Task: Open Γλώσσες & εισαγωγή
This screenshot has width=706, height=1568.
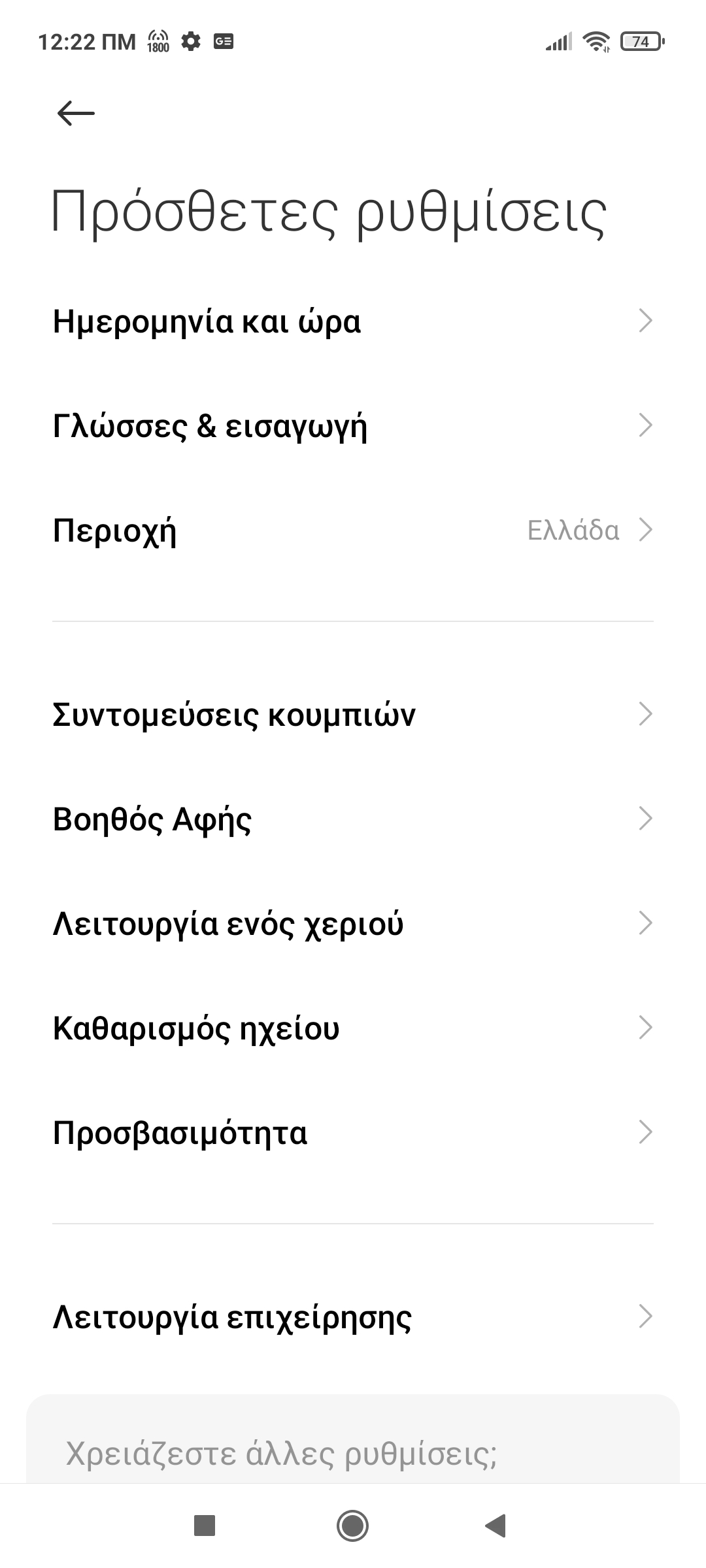Action: click(x=353, y=425)
